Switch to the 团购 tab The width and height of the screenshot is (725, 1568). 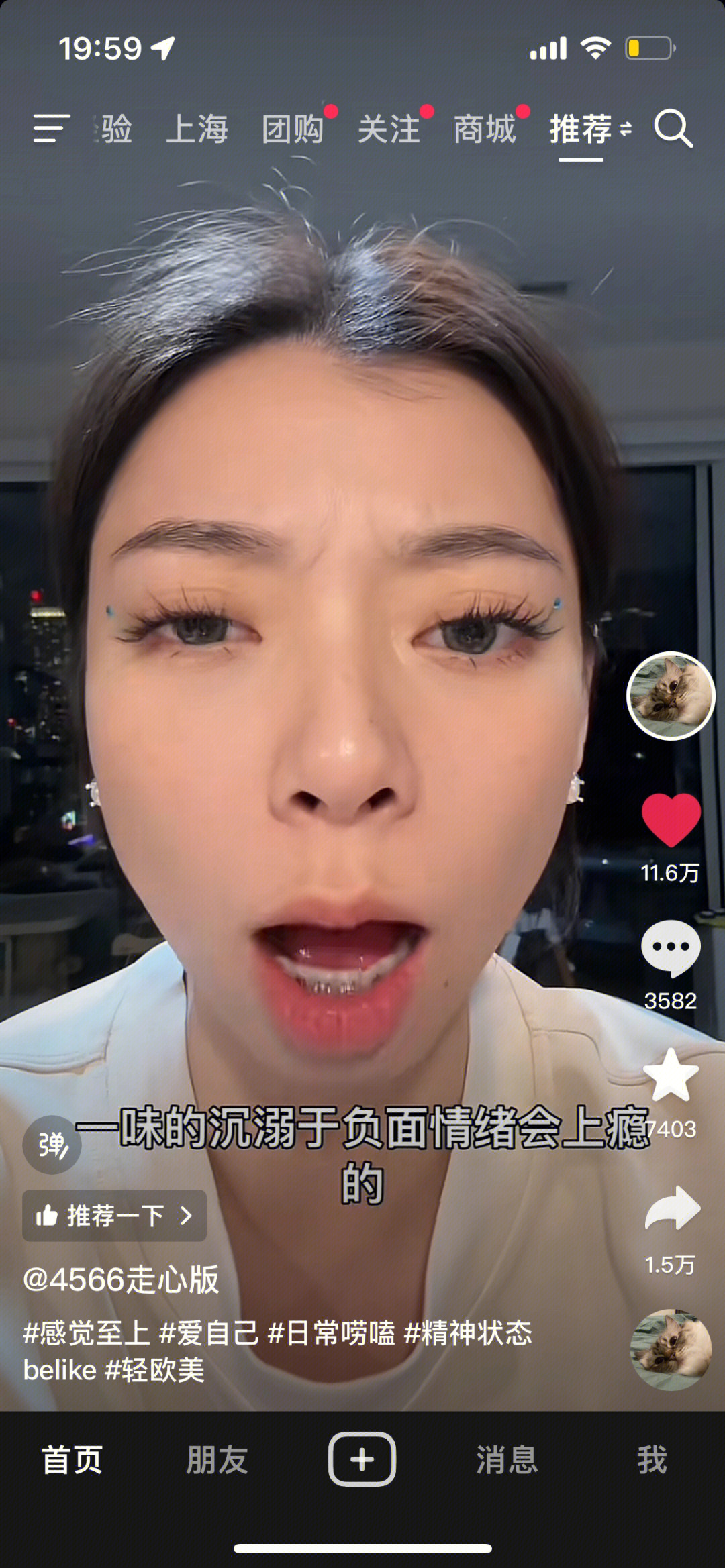click(x=293, y=129)
